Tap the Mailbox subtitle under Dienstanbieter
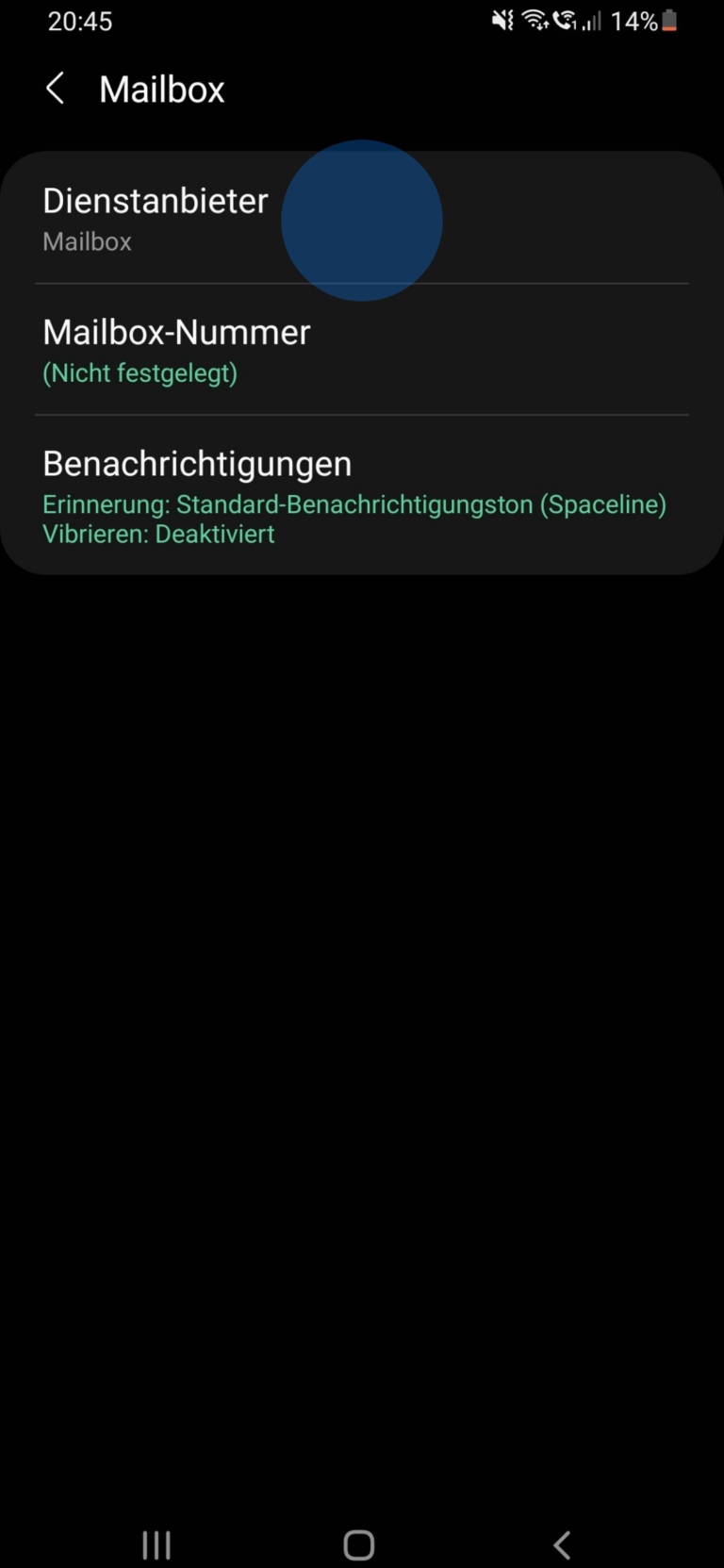Viewport: 724px width, 1568px height. click(87, 241)
